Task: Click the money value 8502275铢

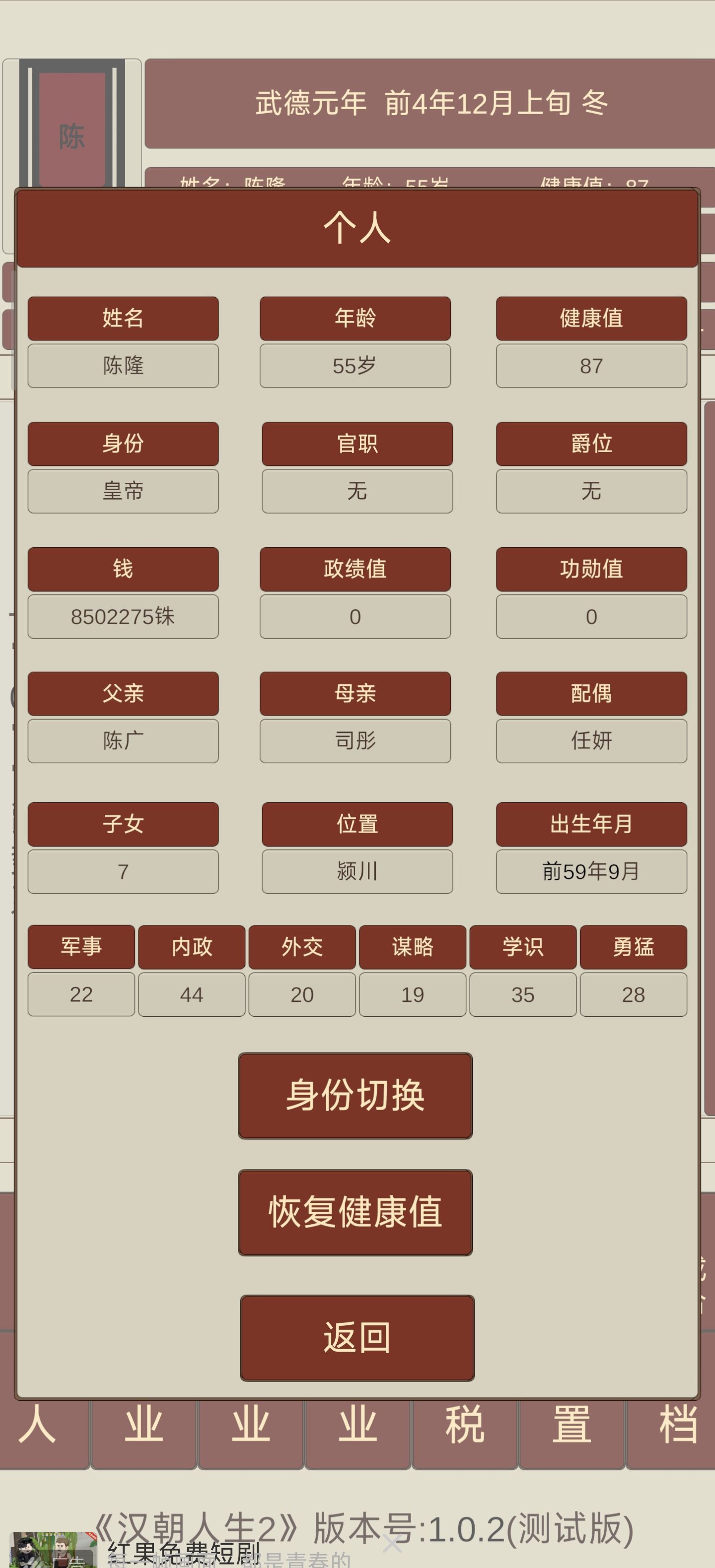Action: [x=123, y=617]
